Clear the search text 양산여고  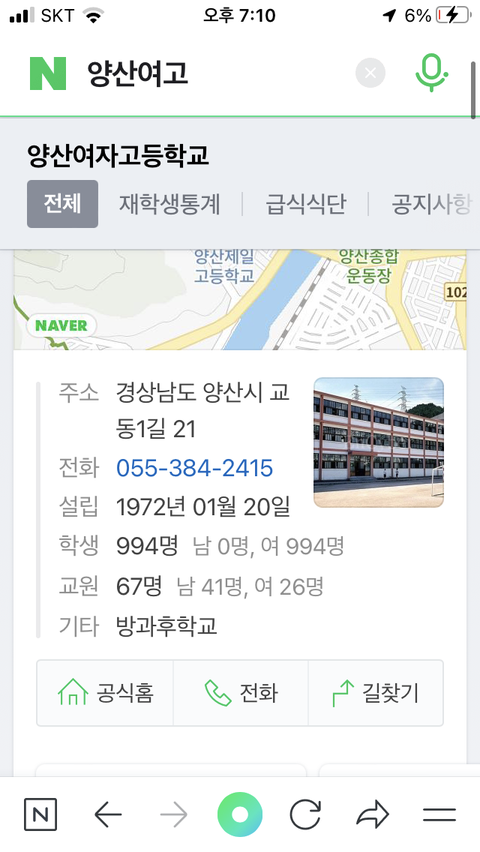370,73
